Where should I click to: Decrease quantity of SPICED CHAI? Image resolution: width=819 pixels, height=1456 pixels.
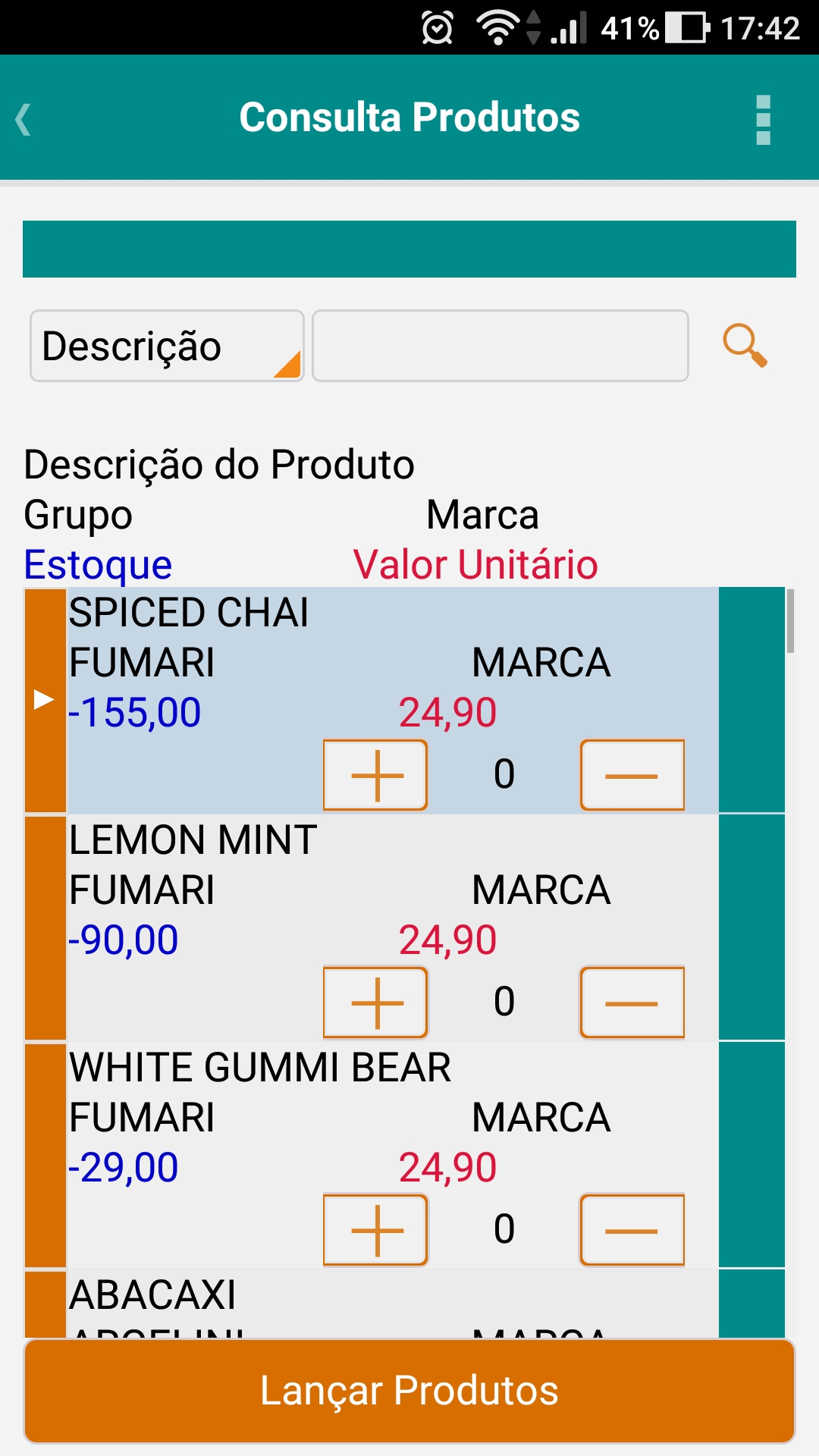click(632, 775)
